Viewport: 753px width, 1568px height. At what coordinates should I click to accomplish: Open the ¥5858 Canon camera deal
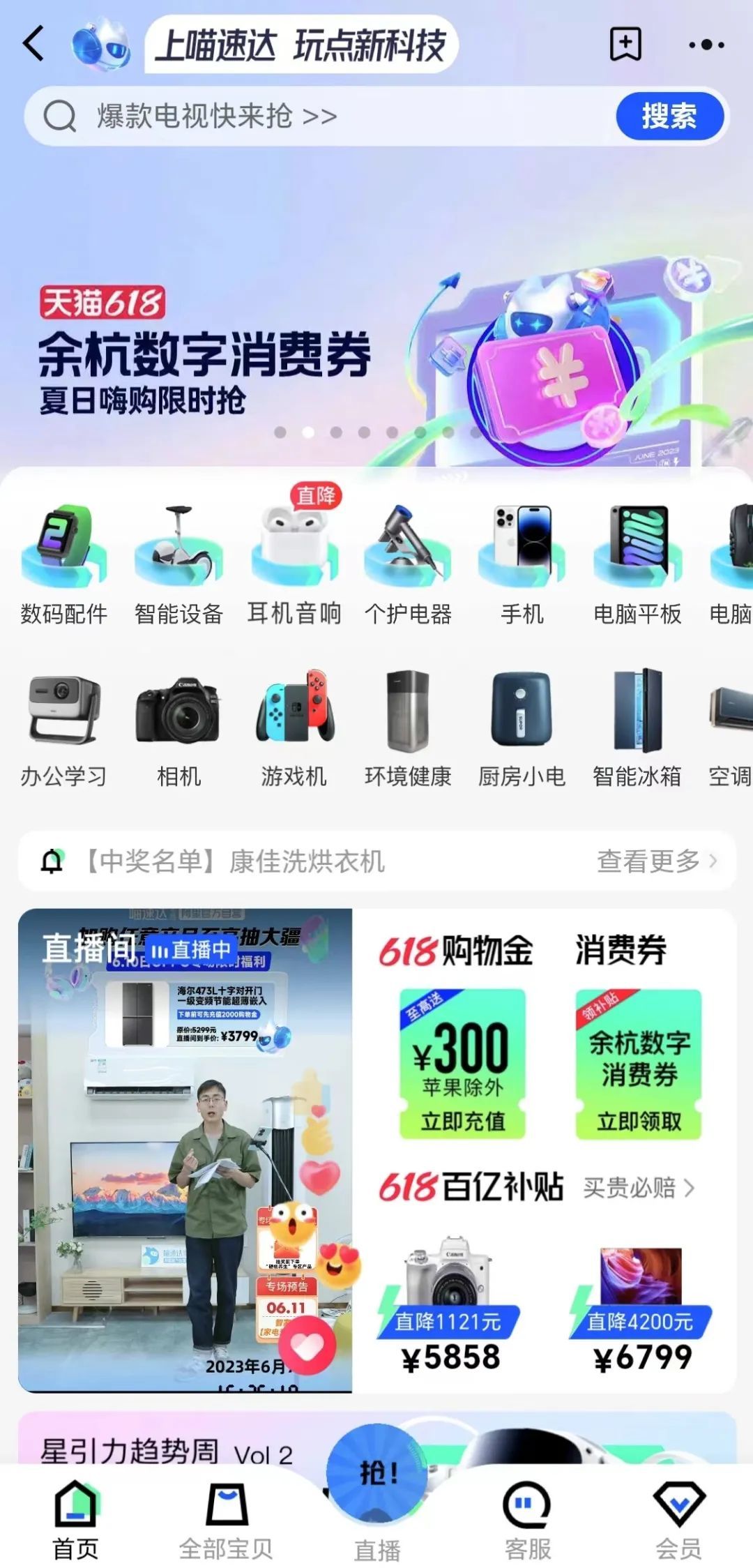(450, 1304)
